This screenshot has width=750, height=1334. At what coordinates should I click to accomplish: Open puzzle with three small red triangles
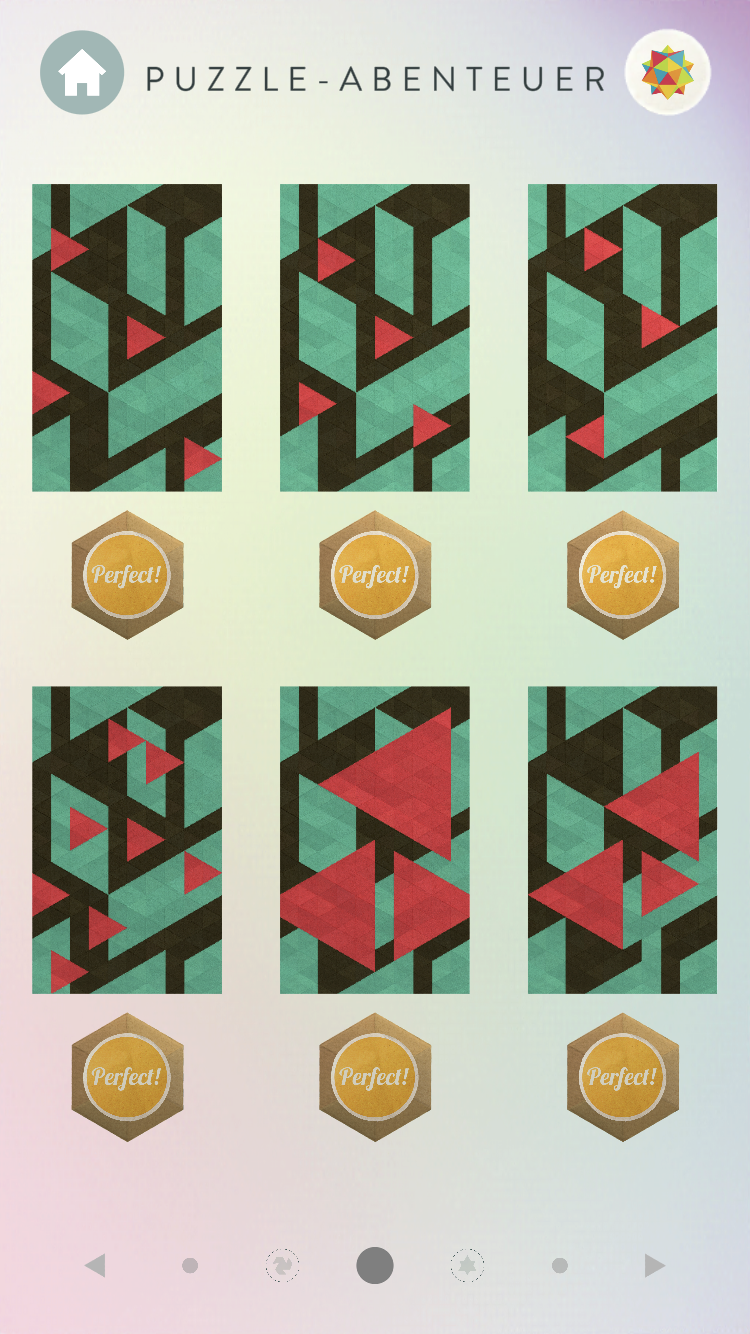pos(622,337)
